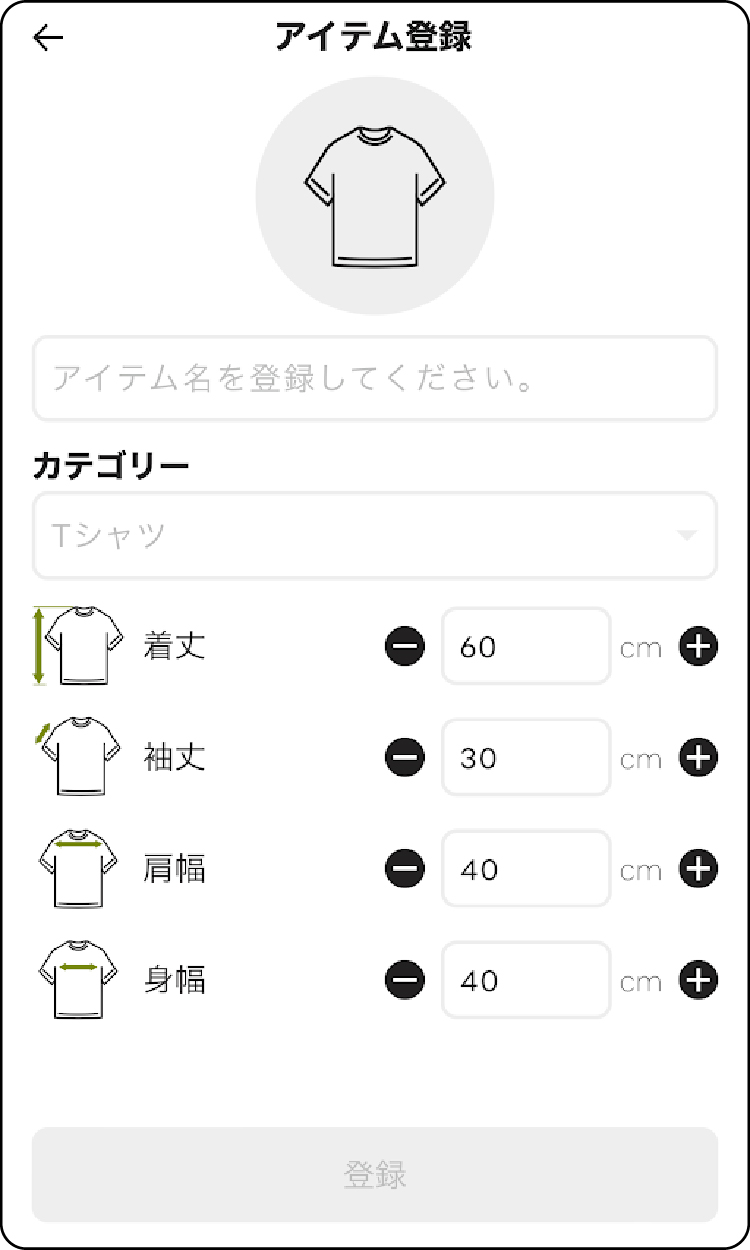Edit the 肩幅 value field
Viewport: 750px width, 1250px height.
click(x=526, y=869)
